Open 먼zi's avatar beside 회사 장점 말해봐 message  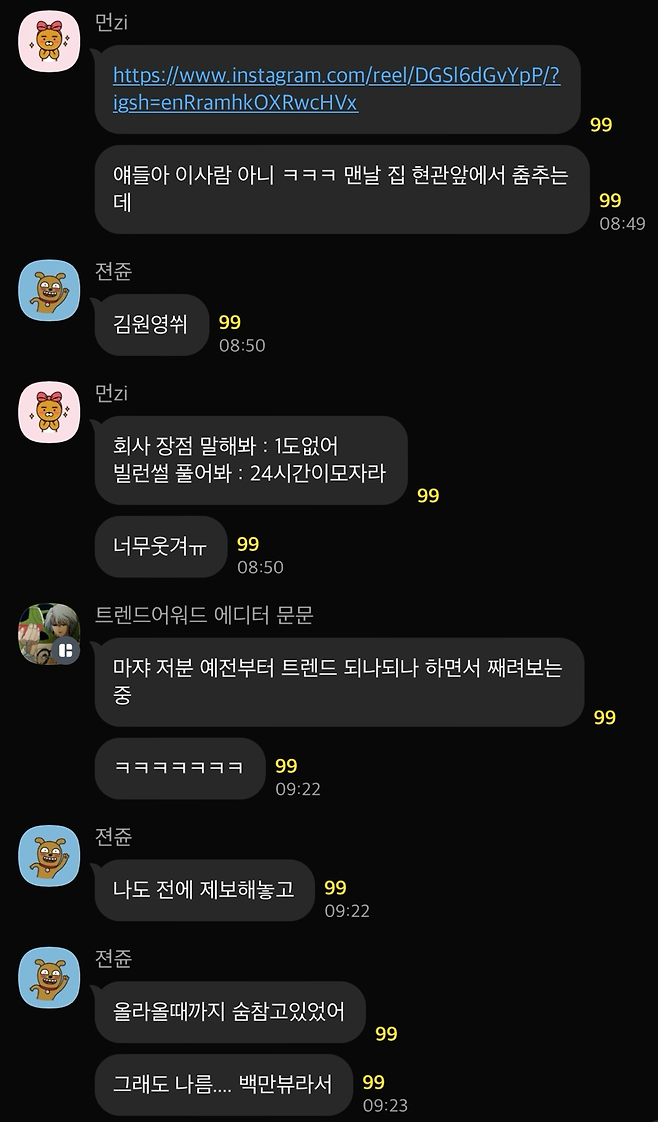tap(49, 412)
